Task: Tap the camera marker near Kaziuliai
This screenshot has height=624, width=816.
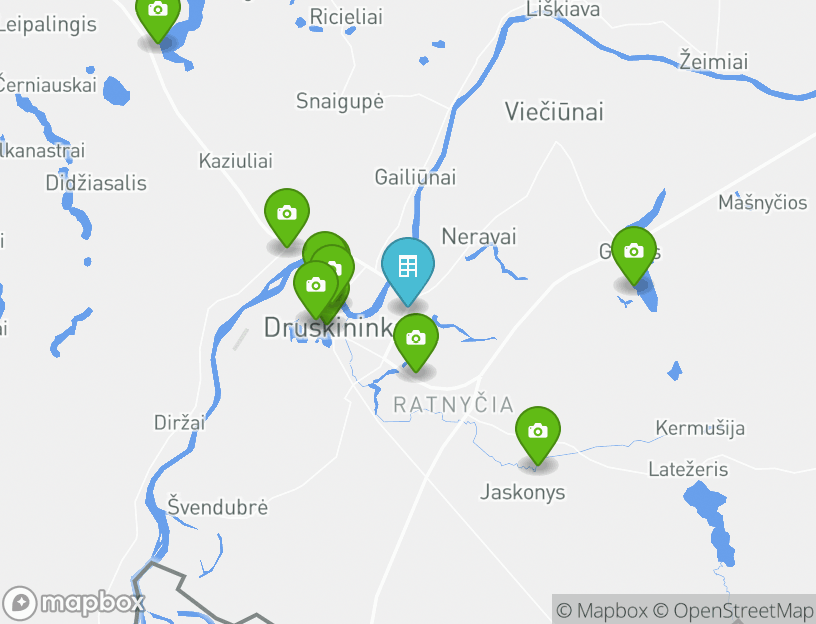Action: (287, 214)
